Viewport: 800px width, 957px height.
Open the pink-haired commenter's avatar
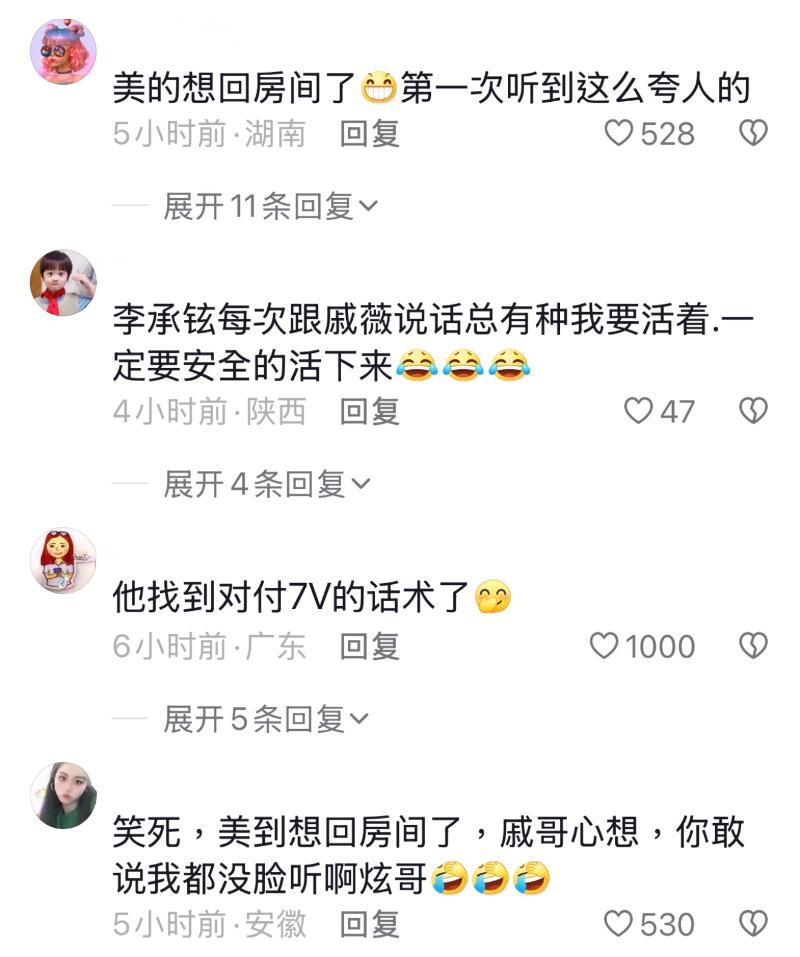tap(64, 51)
